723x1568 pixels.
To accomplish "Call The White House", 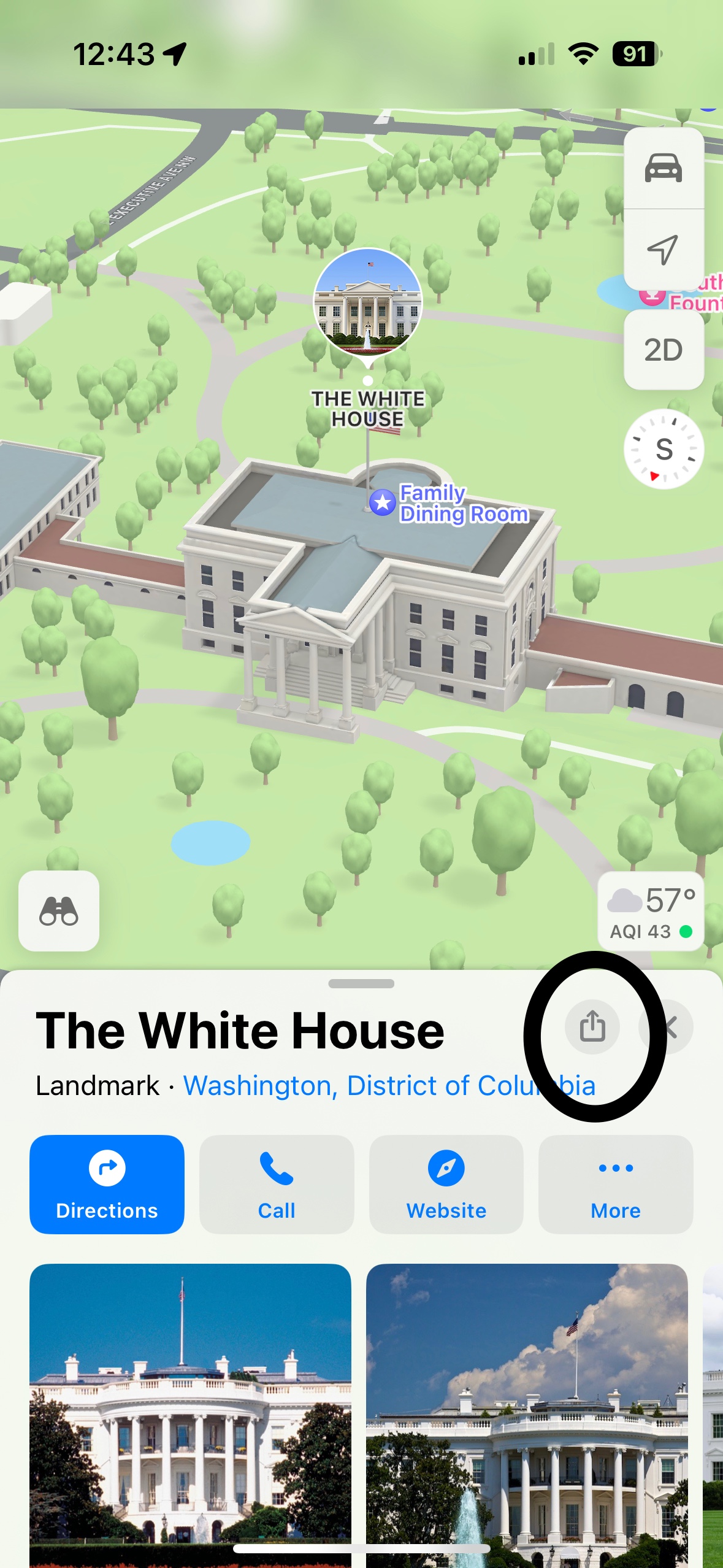I will (x=277, y=1184).
